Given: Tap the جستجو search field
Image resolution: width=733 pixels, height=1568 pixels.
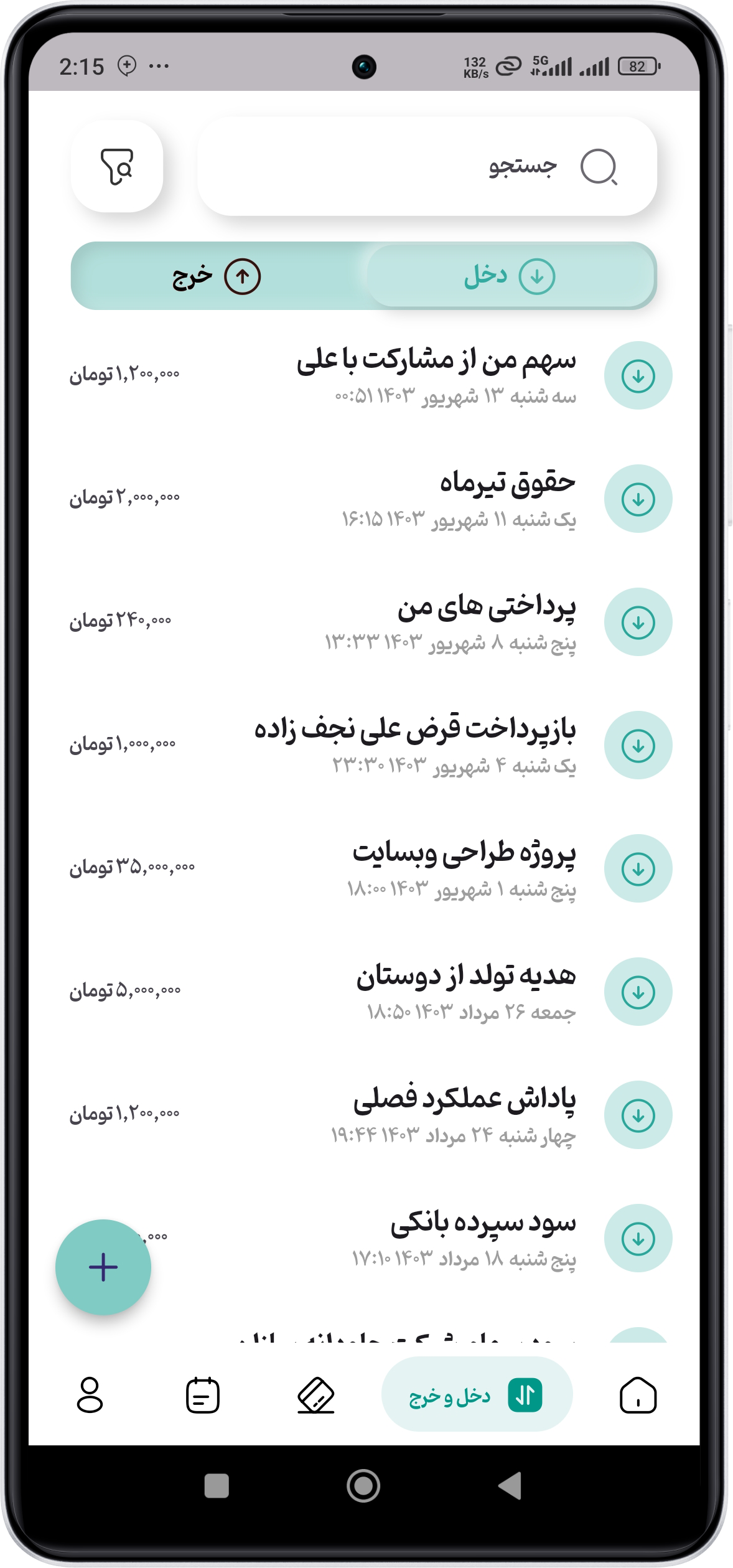Looking at the screenshot, I should pyautogui.click(x=427, y=166).
